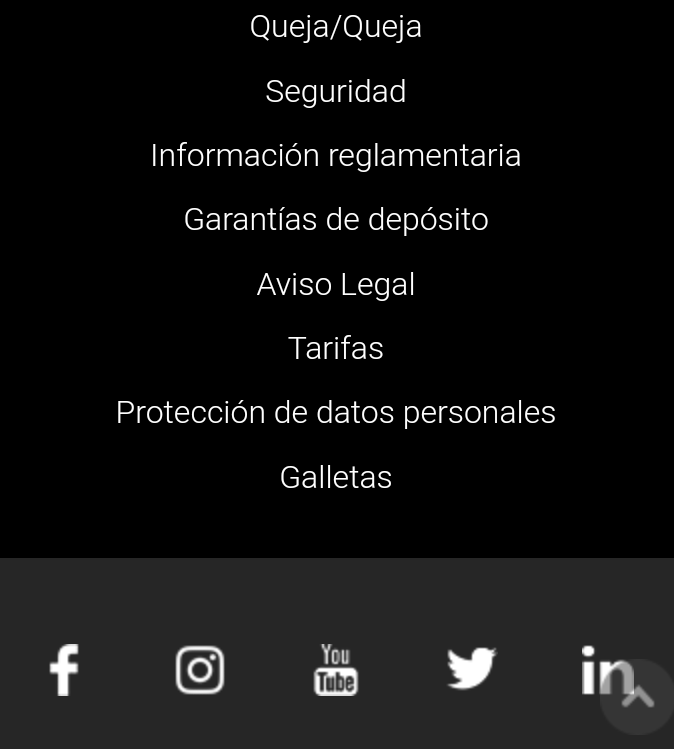This screenshot has width=674, height=749.
Task: Check the Tarifas page
Action: tap(336, 348)
